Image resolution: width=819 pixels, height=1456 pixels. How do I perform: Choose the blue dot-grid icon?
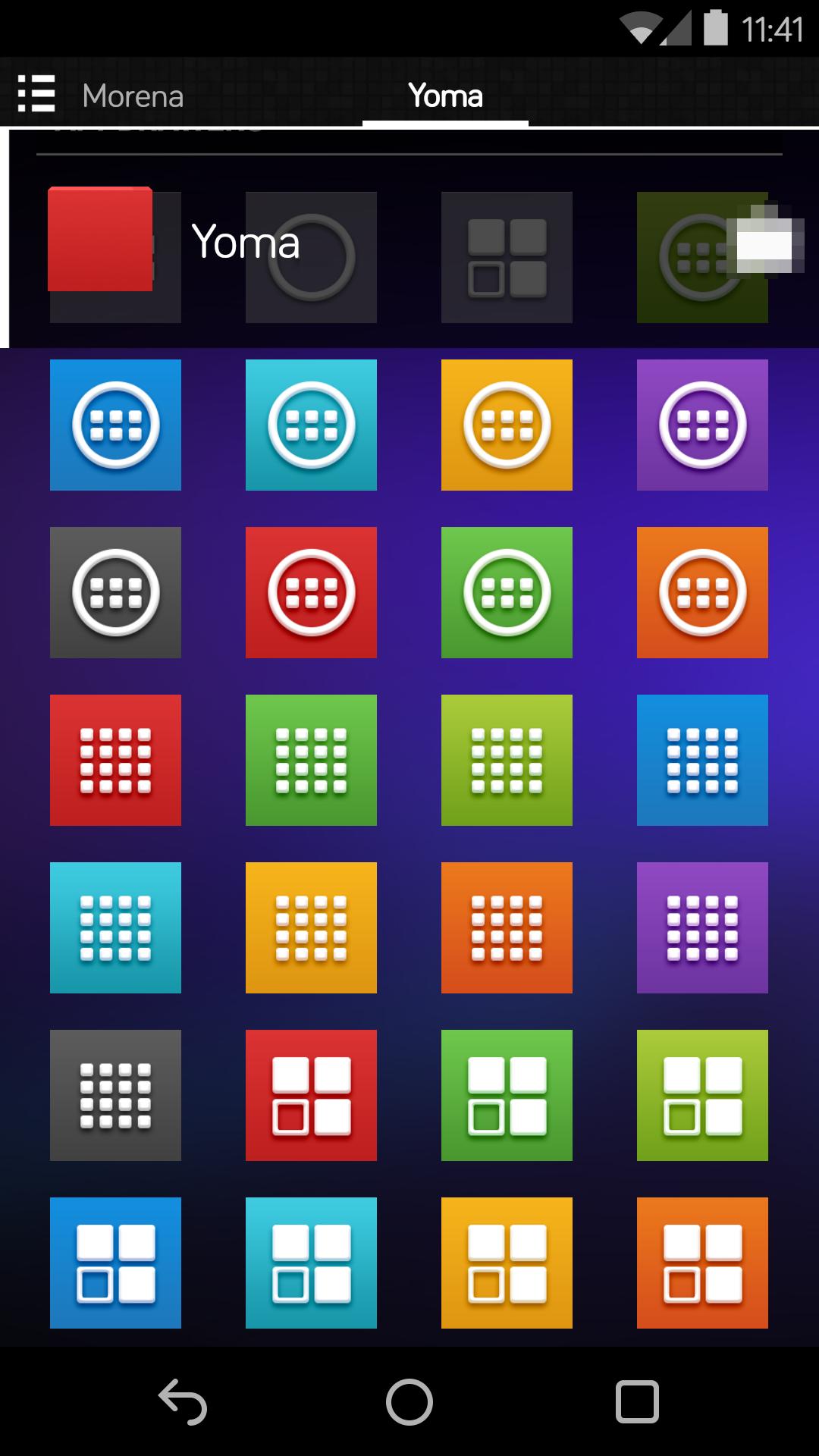702,760
